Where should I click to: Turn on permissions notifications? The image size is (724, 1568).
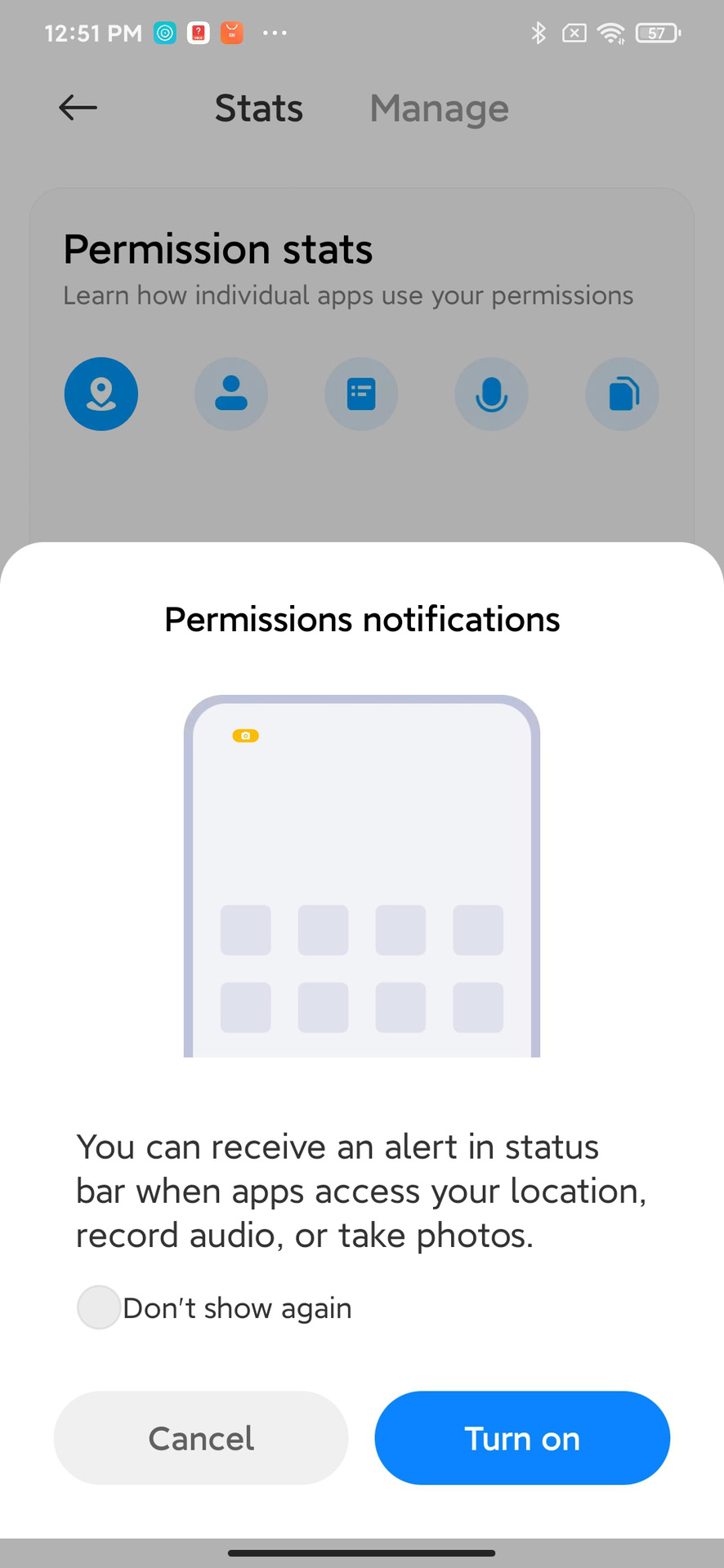521,1437
